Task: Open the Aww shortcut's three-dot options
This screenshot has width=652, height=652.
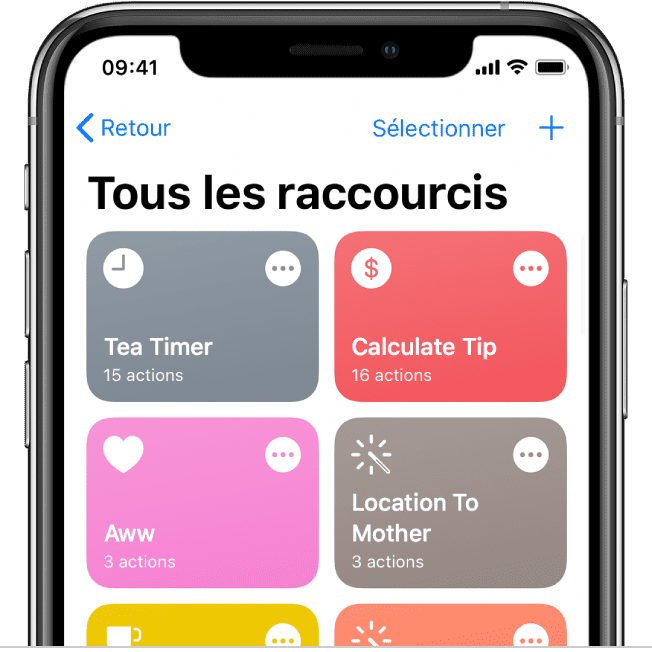Action: point(283,455)
